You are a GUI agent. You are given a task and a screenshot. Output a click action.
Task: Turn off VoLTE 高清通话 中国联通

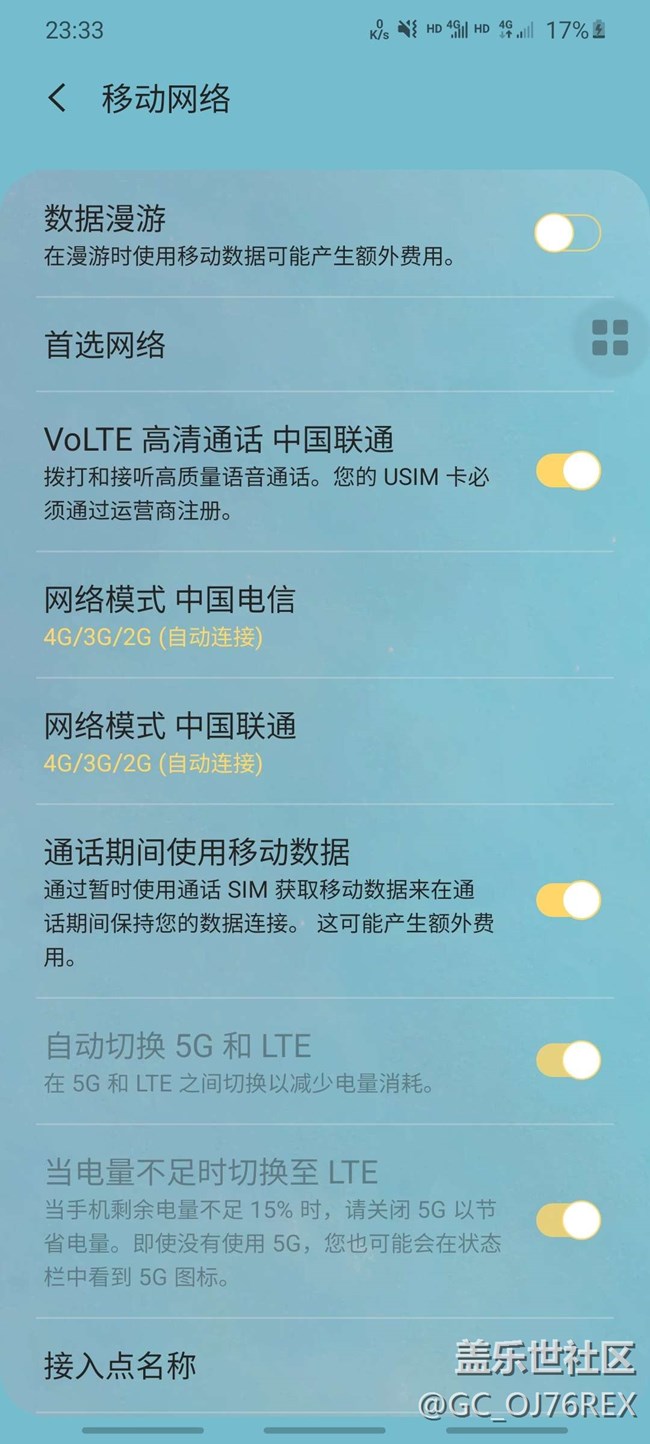click(x=567, y=471)
